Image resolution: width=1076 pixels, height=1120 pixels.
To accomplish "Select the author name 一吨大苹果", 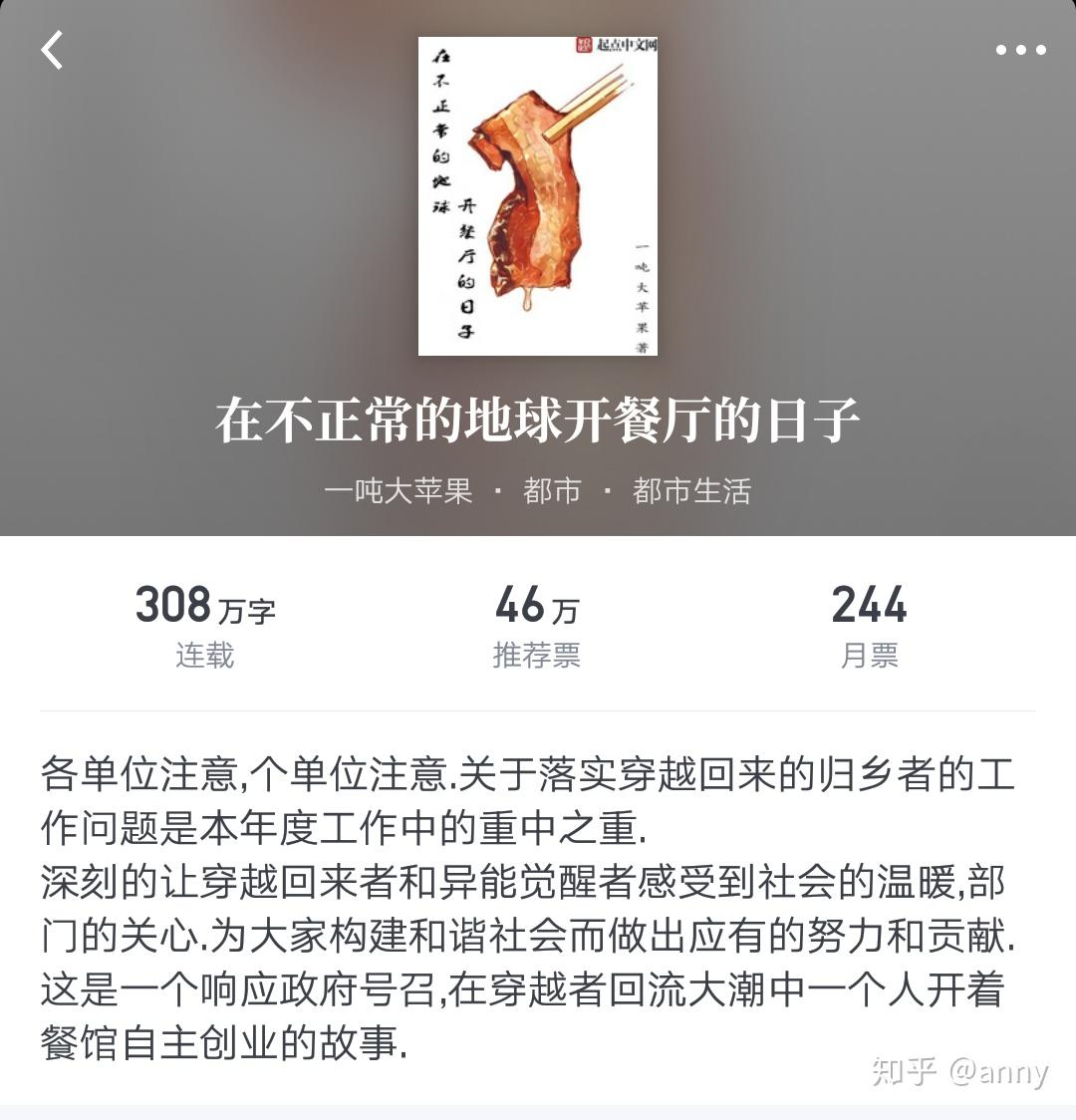I will (x=396, y=490).
